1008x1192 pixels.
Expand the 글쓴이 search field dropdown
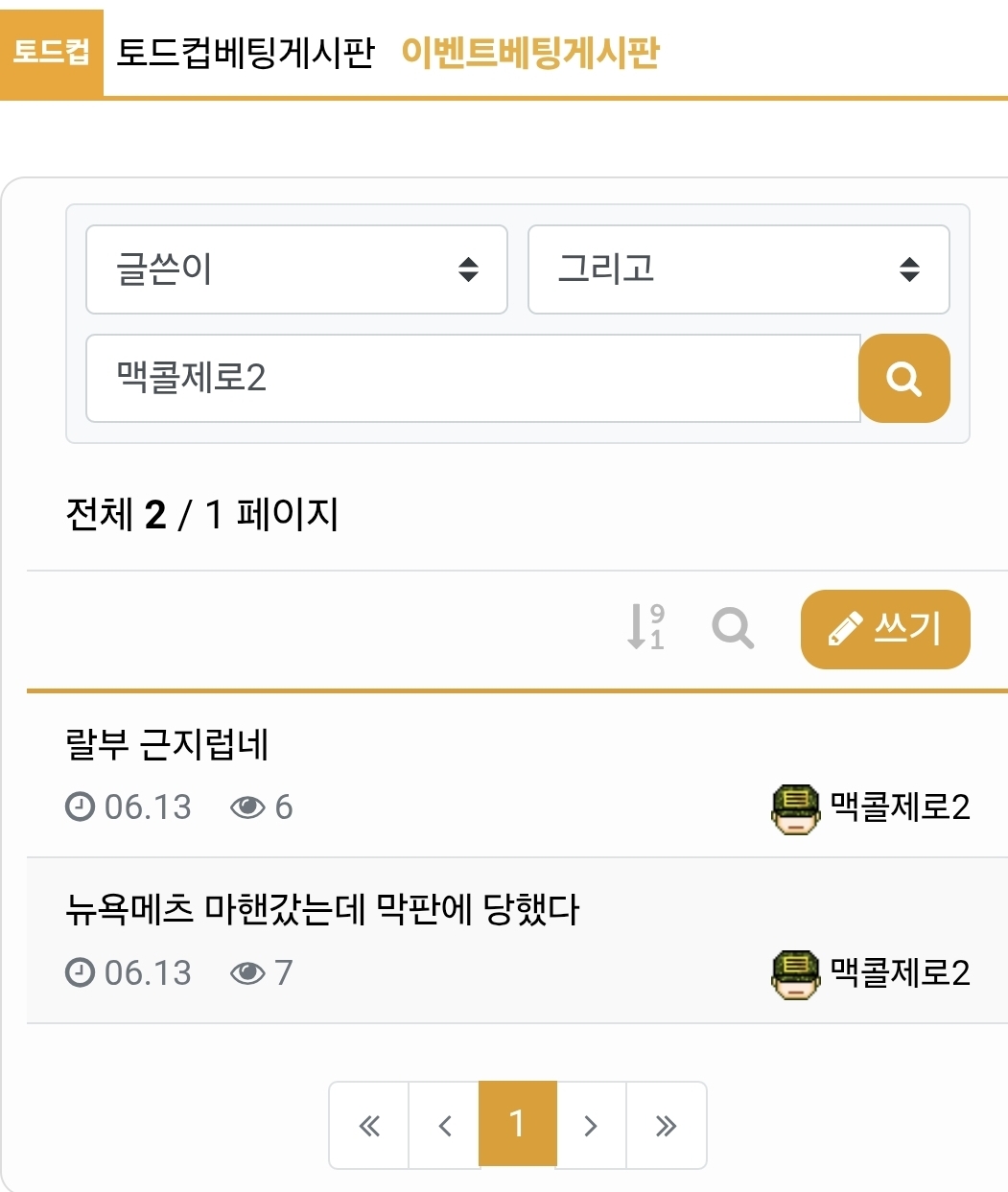coord(296,269)
